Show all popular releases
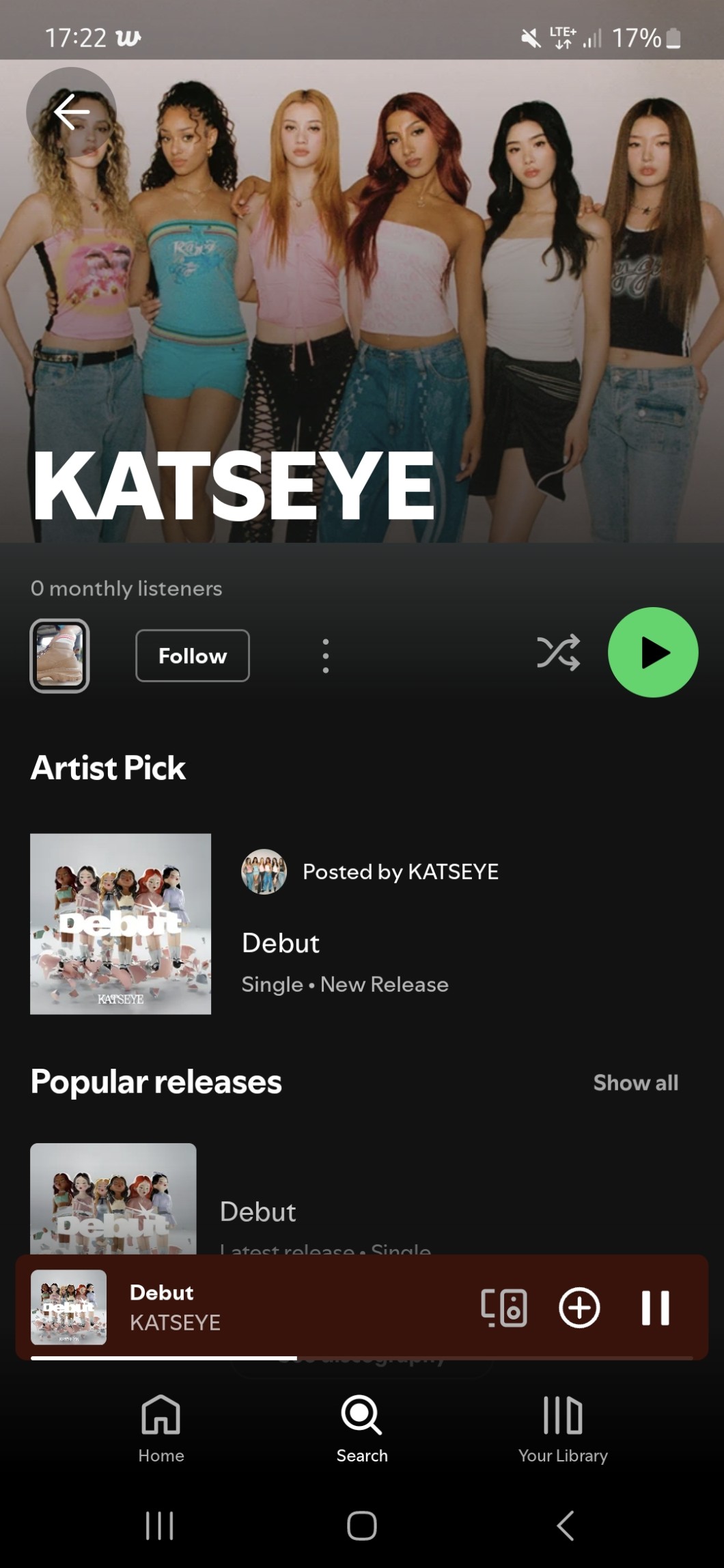 coord(635,1082)
